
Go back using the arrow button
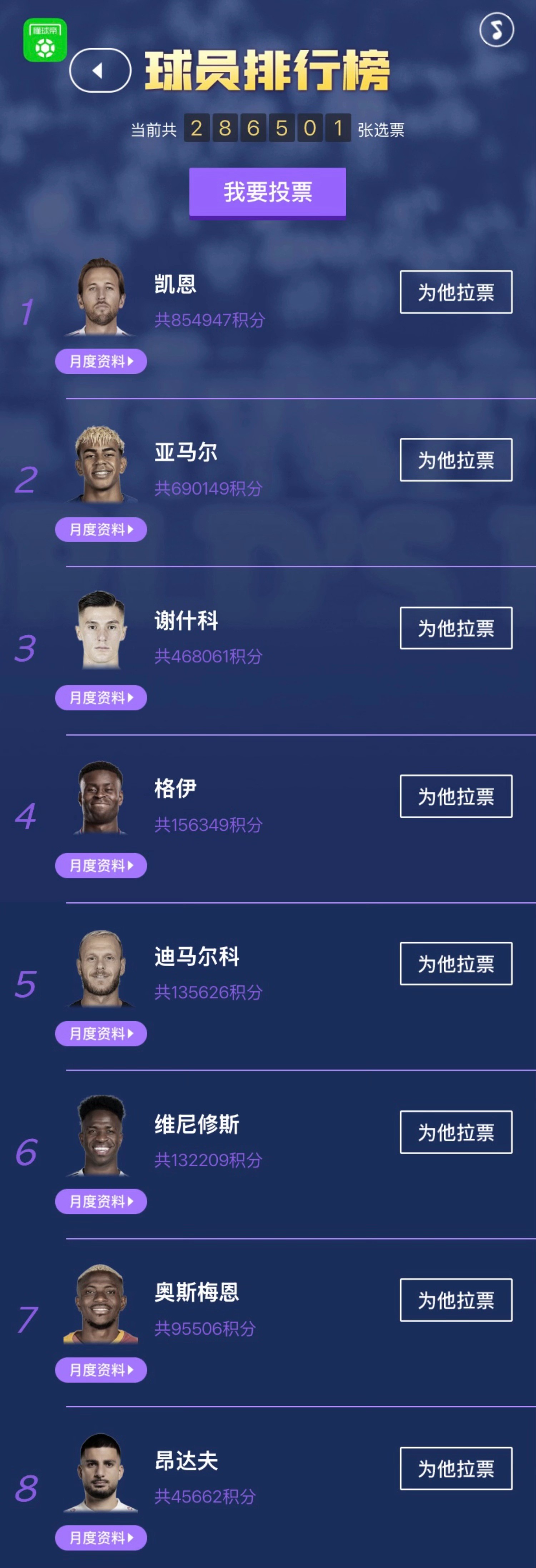pos(100,71)
